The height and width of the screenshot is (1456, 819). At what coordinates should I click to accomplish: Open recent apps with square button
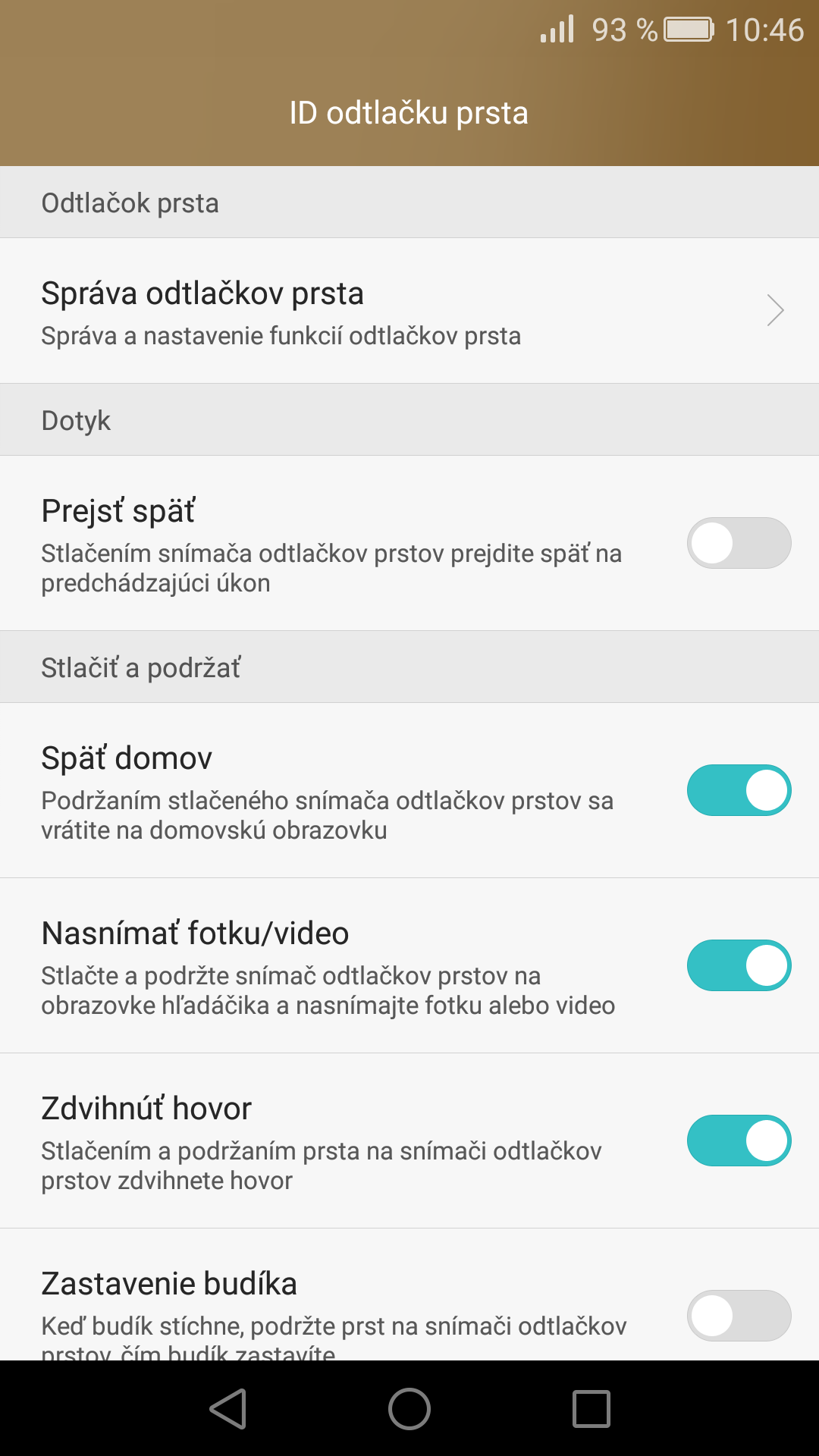(591, 1409)
